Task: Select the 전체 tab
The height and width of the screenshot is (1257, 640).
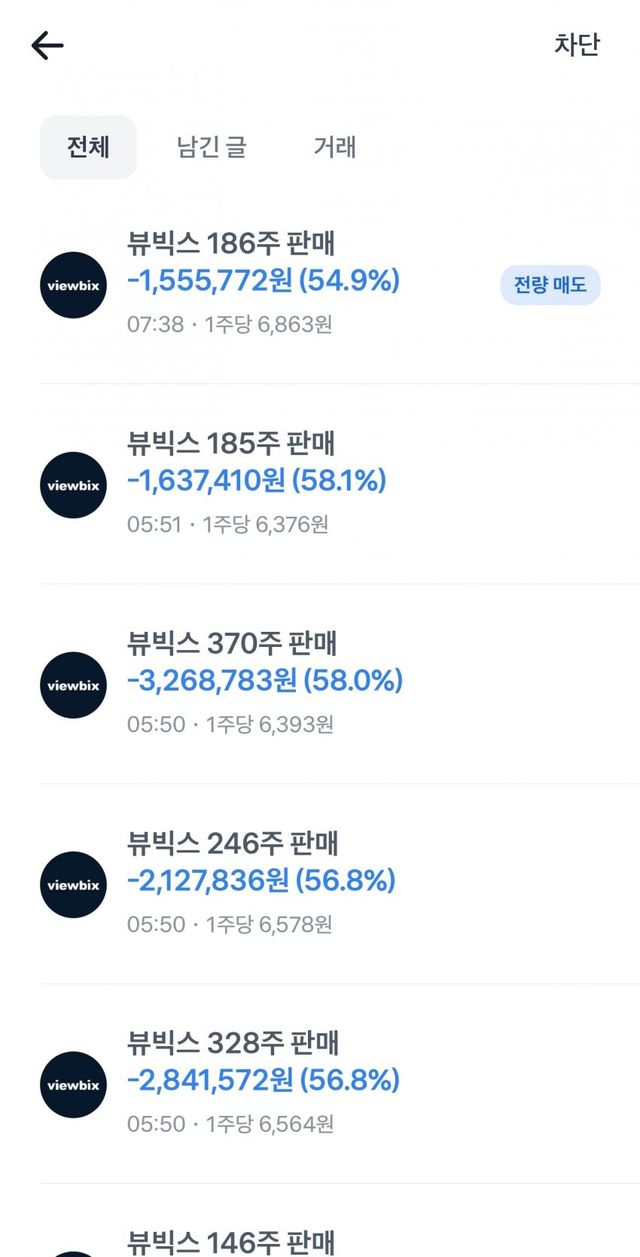Action: 88,147
